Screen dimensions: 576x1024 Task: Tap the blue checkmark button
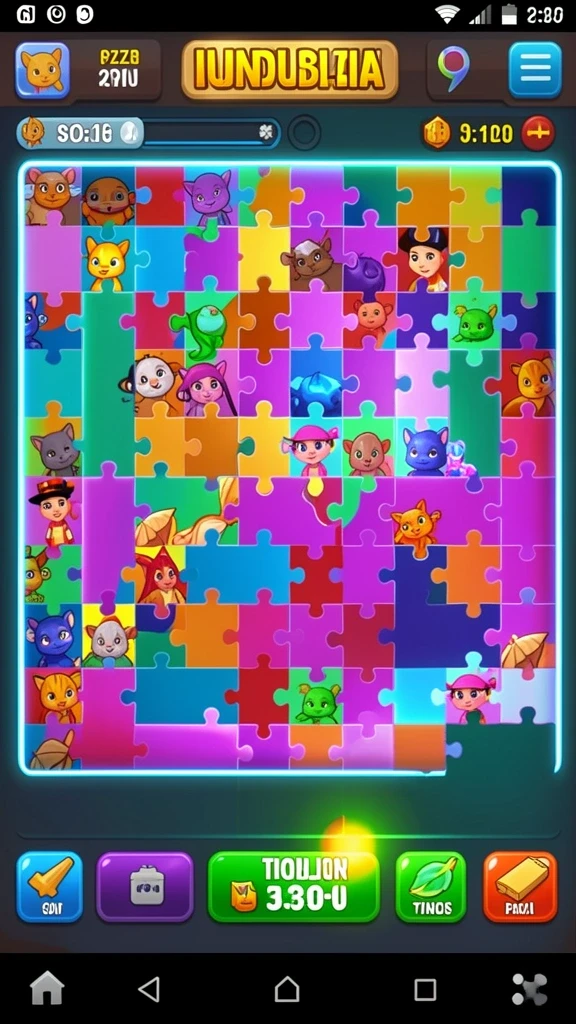tap(50, 886)
